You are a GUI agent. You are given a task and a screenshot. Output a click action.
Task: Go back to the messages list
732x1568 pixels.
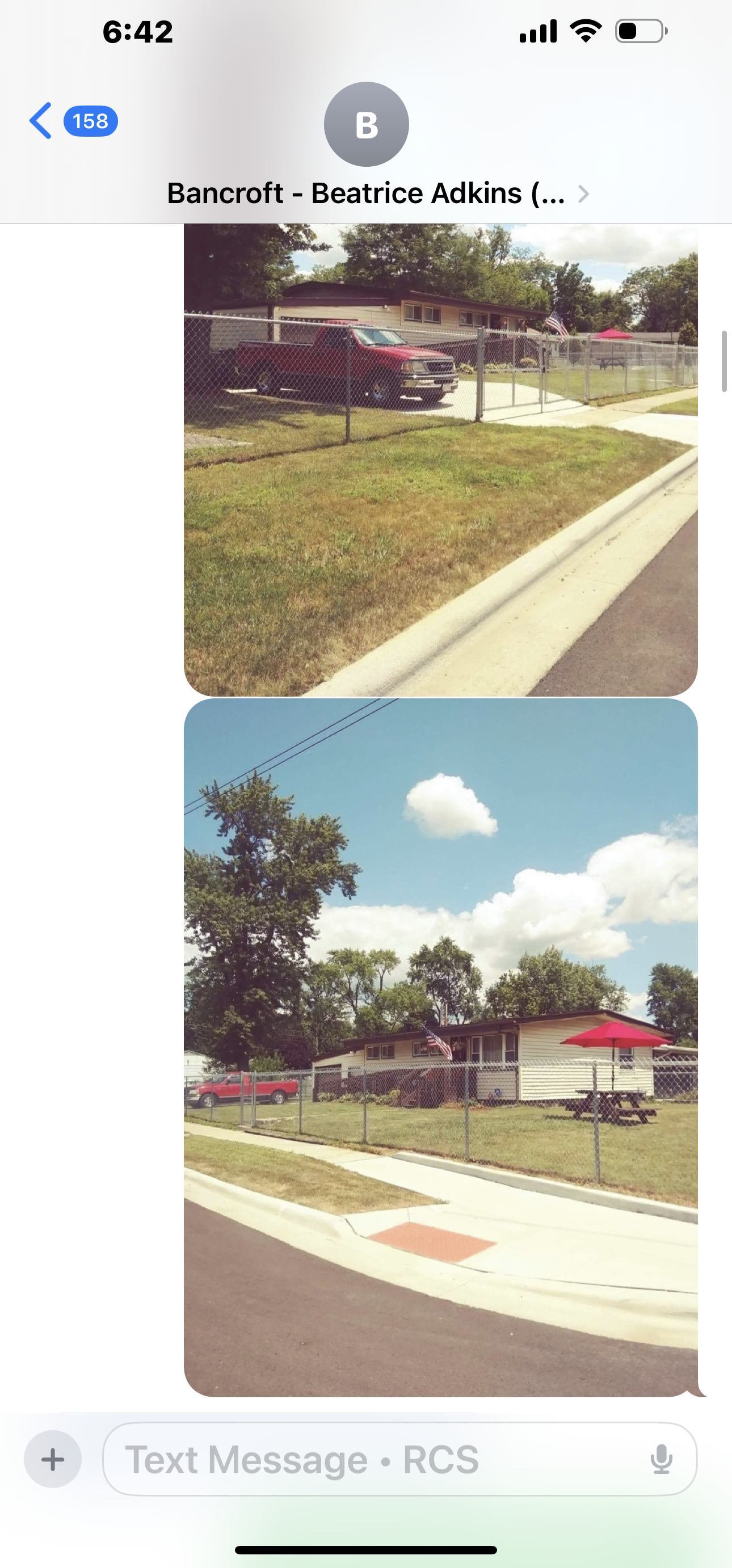point(41,120)
